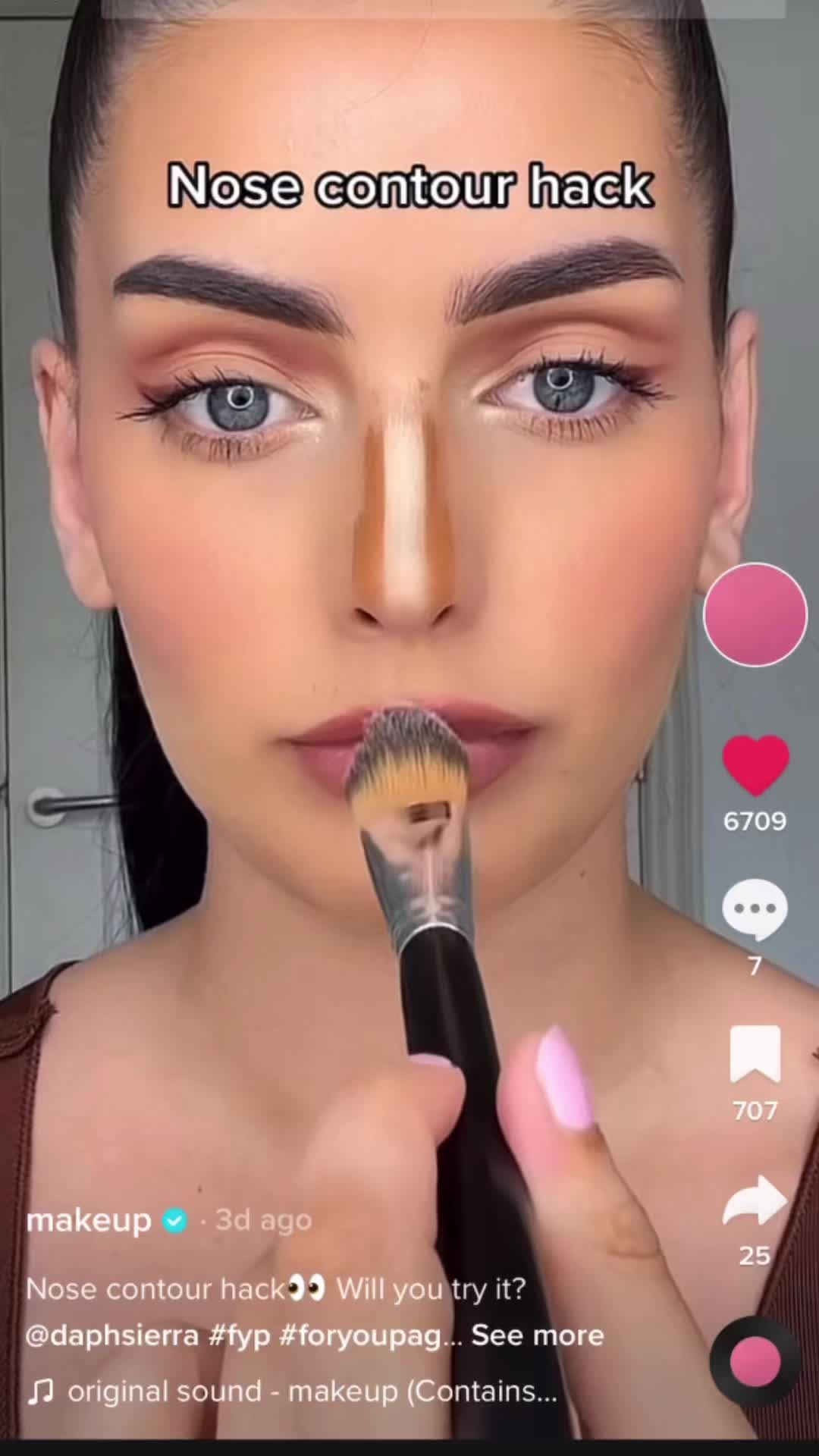Viewport: 819px width, 1456px height.
Task: Open the creator's profile avatar
Action: click(755, 614)
